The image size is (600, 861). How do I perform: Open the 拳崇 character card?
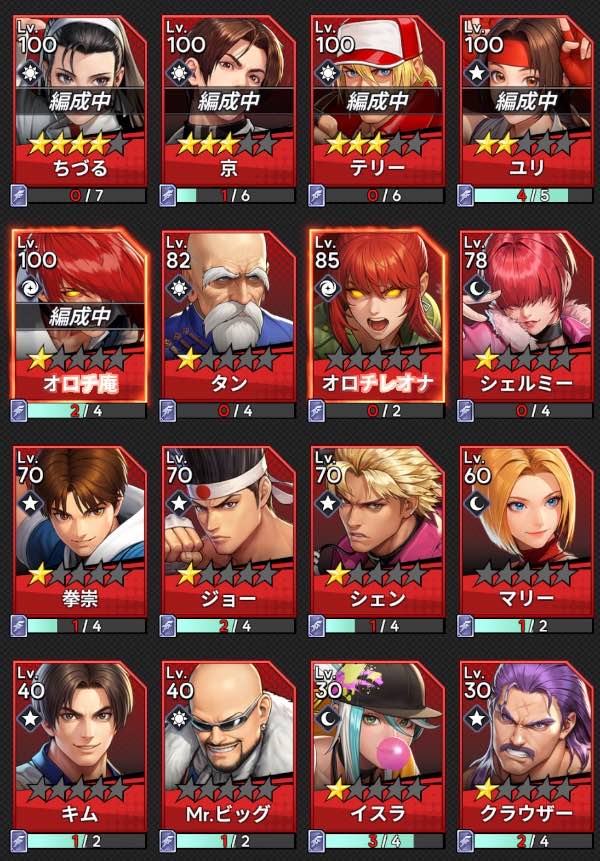pos(79,530)
